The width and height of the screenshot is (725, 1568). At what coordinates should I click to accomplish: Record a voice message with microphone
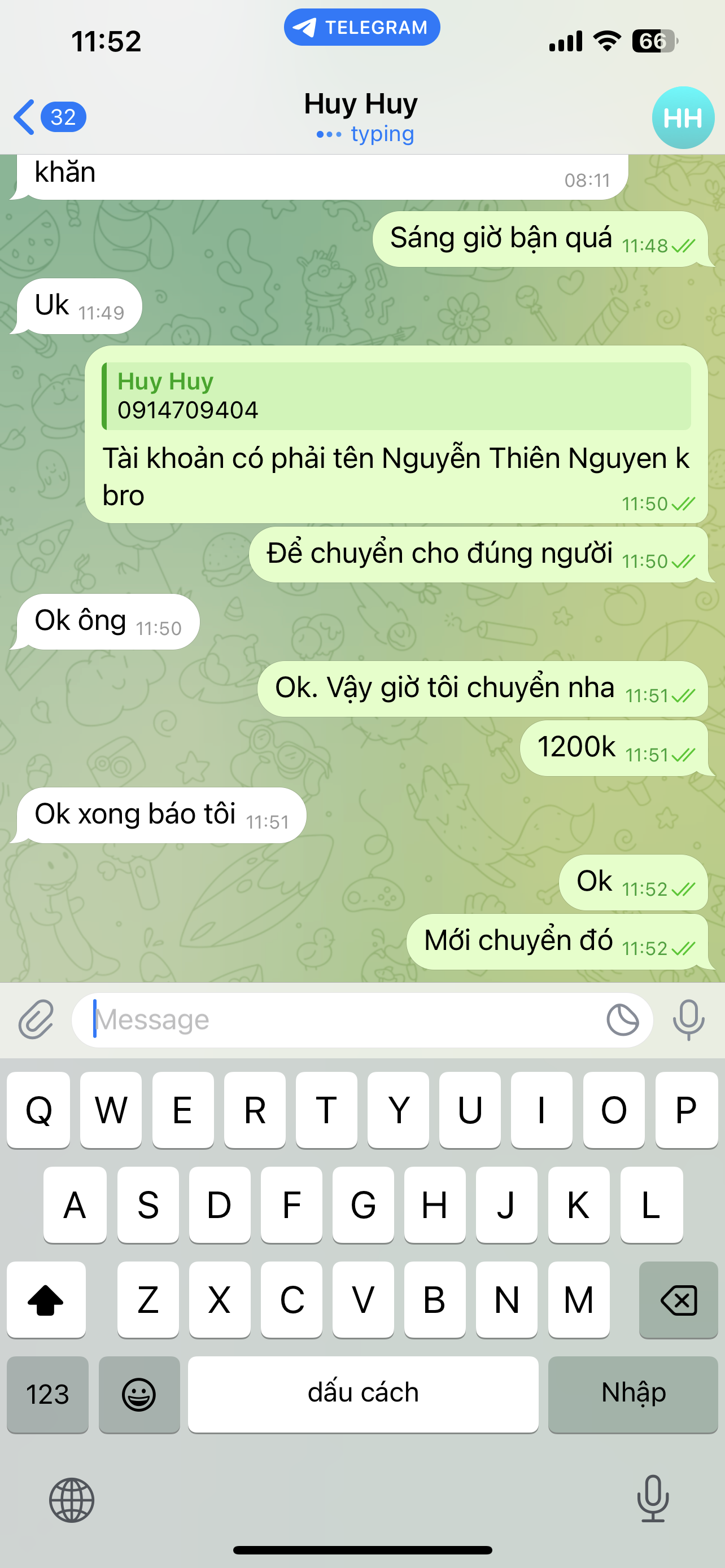(x=688, y=1019)
